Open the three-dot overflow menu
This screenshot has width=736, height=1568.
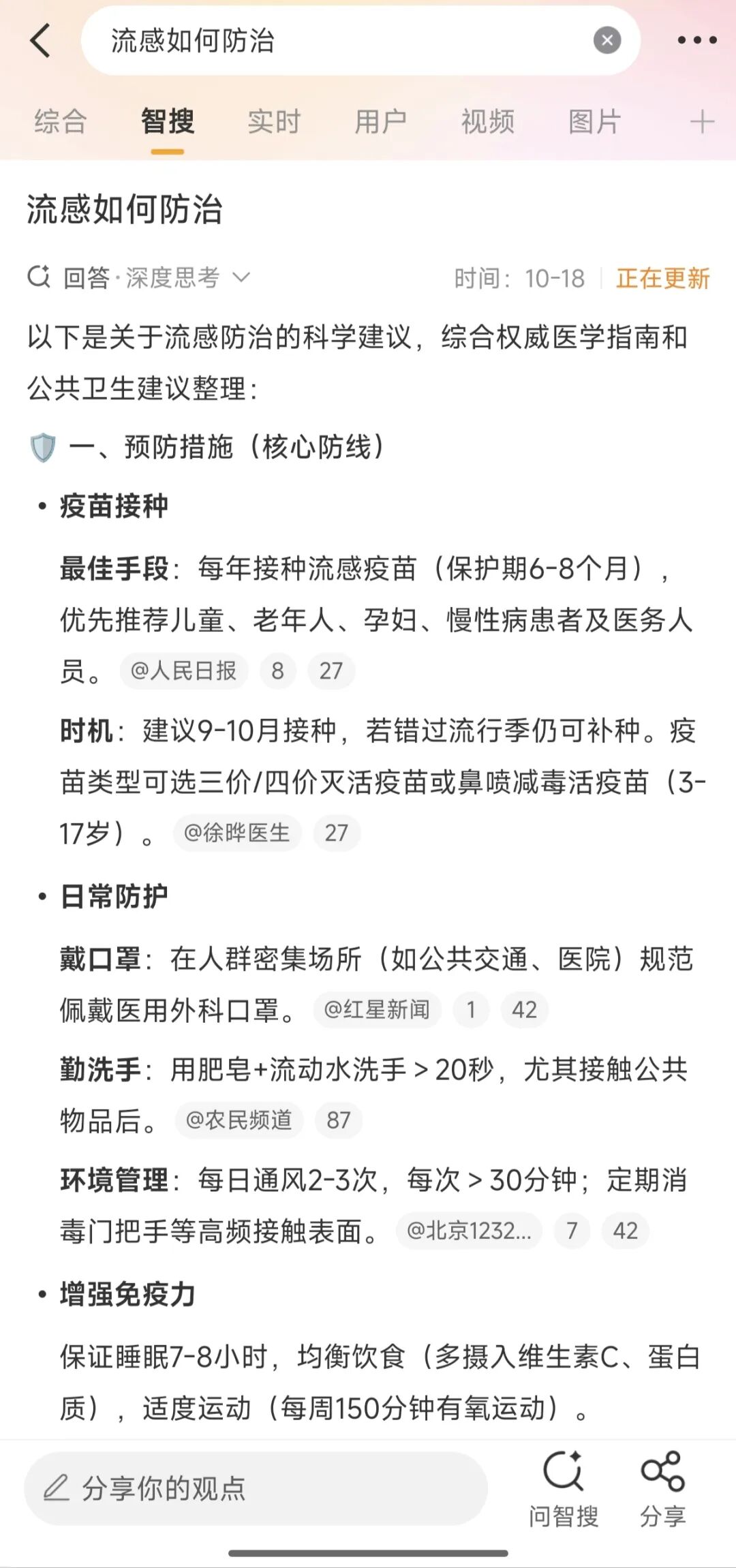point(696,40)
